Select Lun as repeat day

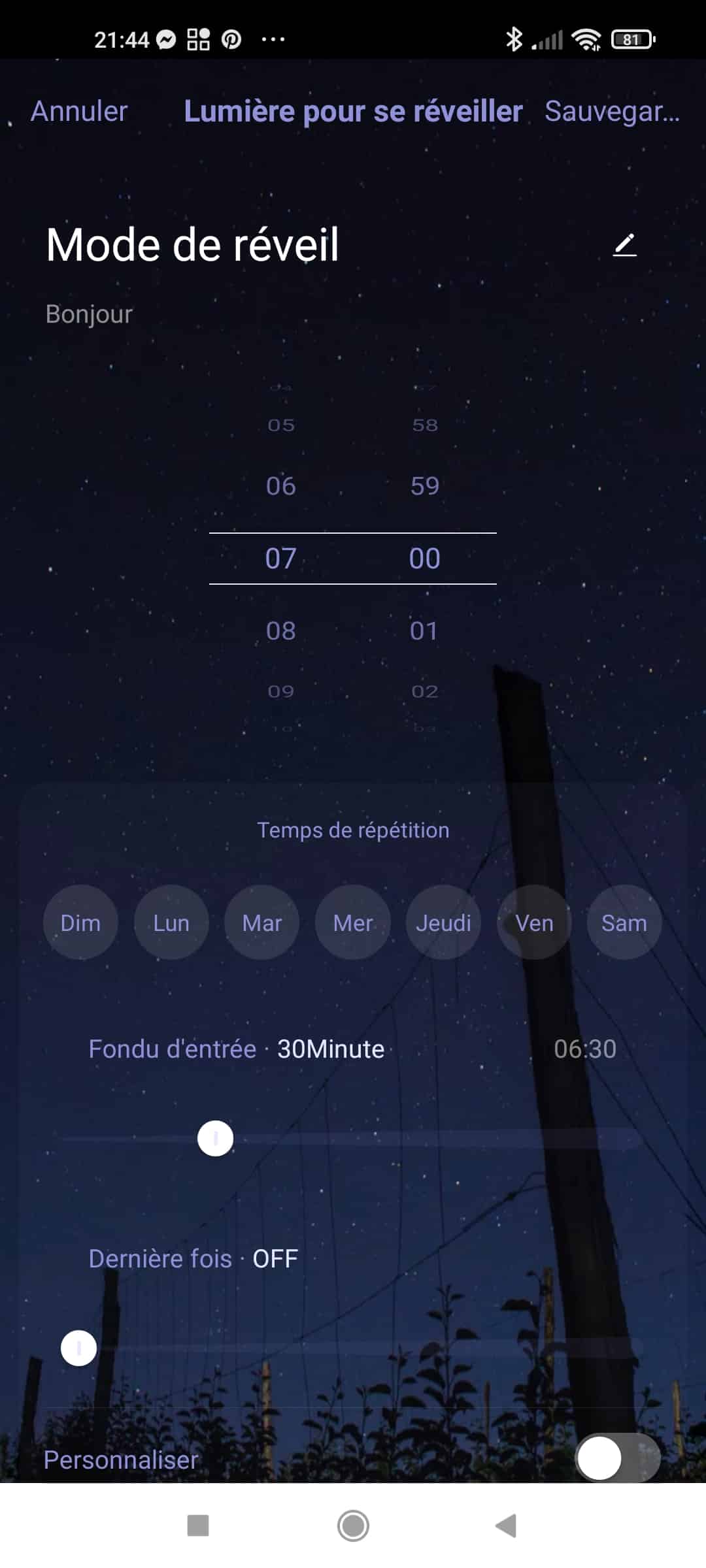pyautogui.click(x=171, y=923)
